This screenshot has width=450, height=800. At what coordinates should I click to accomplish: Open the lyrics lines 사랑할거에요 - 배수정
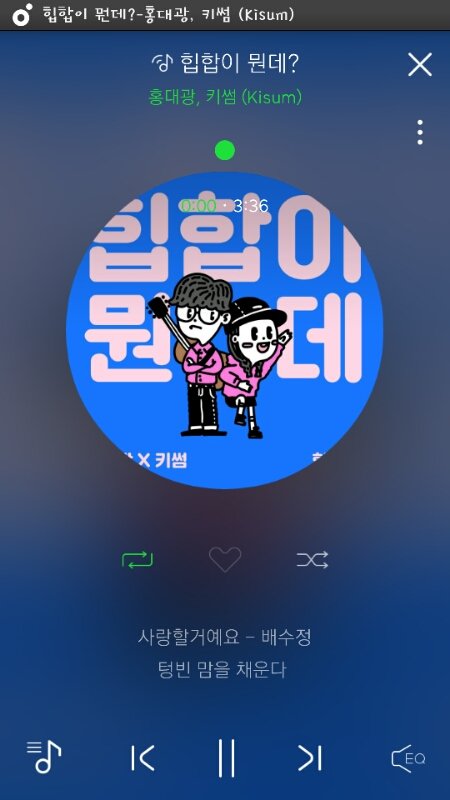[x=224, y=637]
